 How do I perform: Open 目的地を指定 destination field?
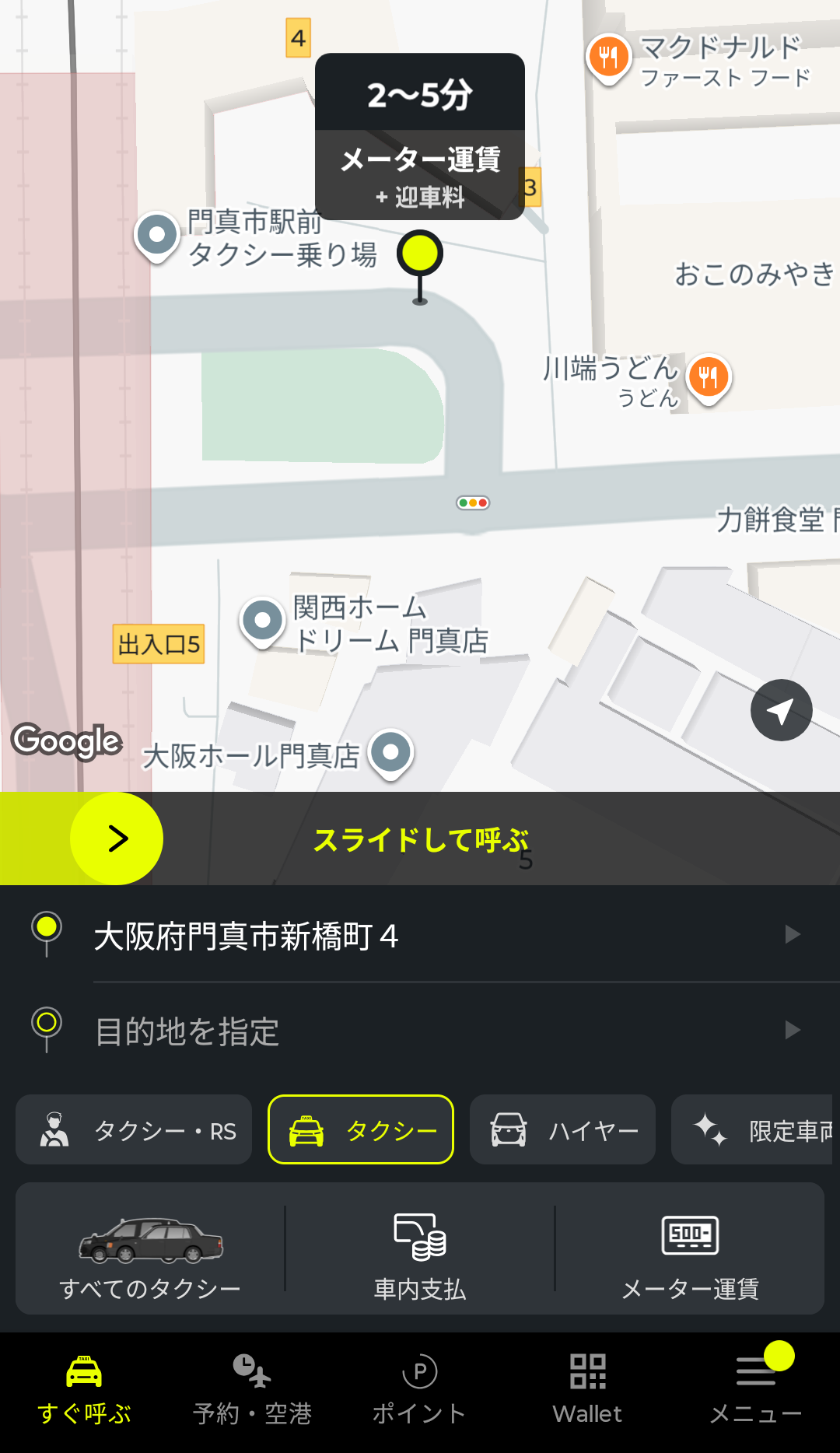pos(436,1031)
